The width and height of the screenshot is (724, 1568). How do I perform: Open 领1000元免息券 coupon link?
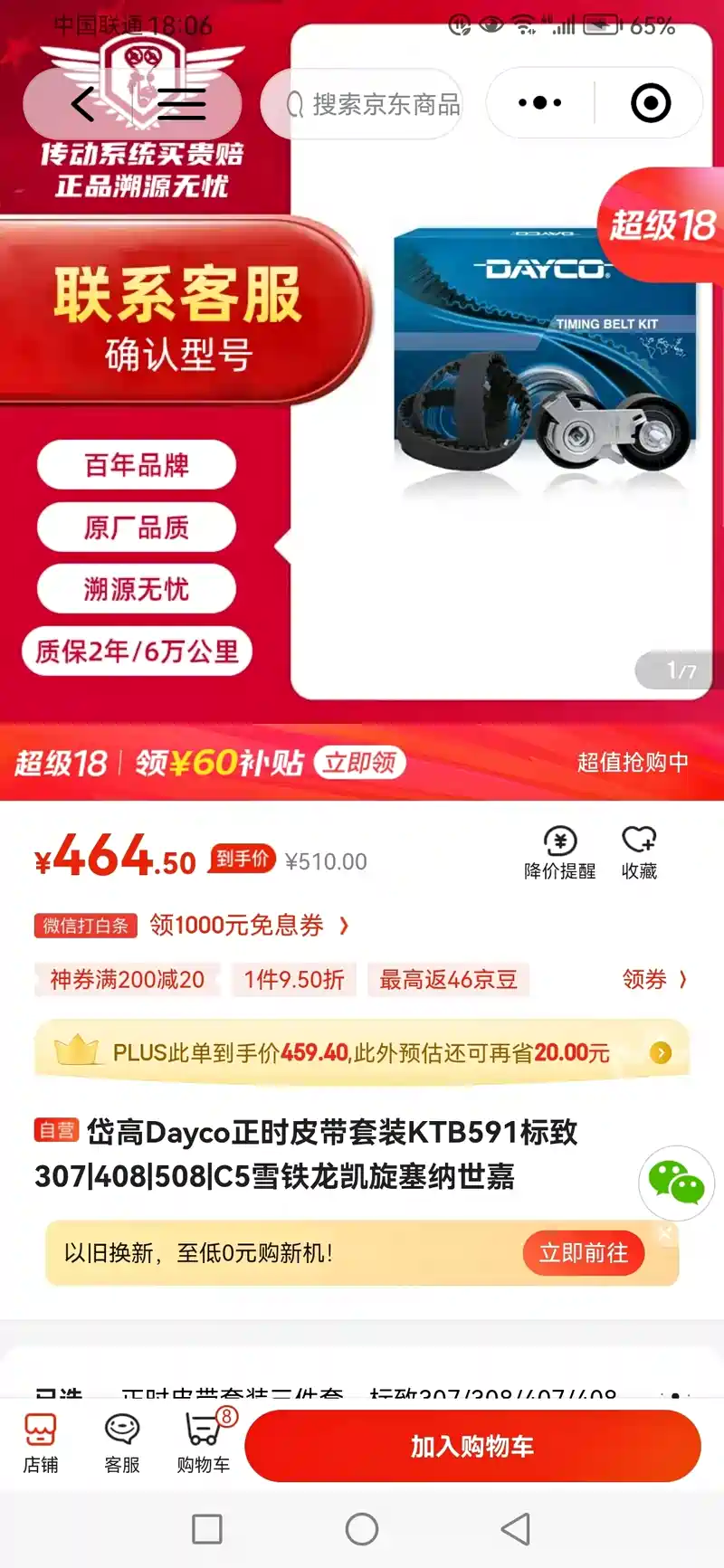click(244, 925)
